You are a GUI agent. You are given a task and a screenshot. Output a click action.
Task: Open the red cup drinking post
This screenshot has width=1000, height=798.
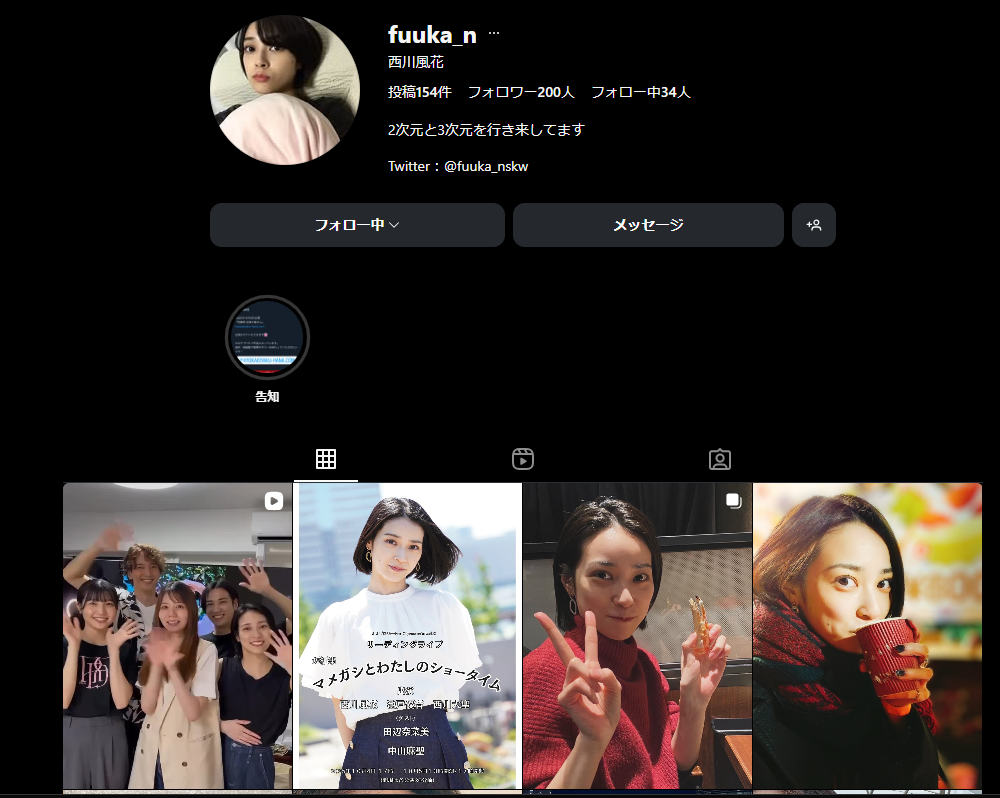tap(867, 636)
